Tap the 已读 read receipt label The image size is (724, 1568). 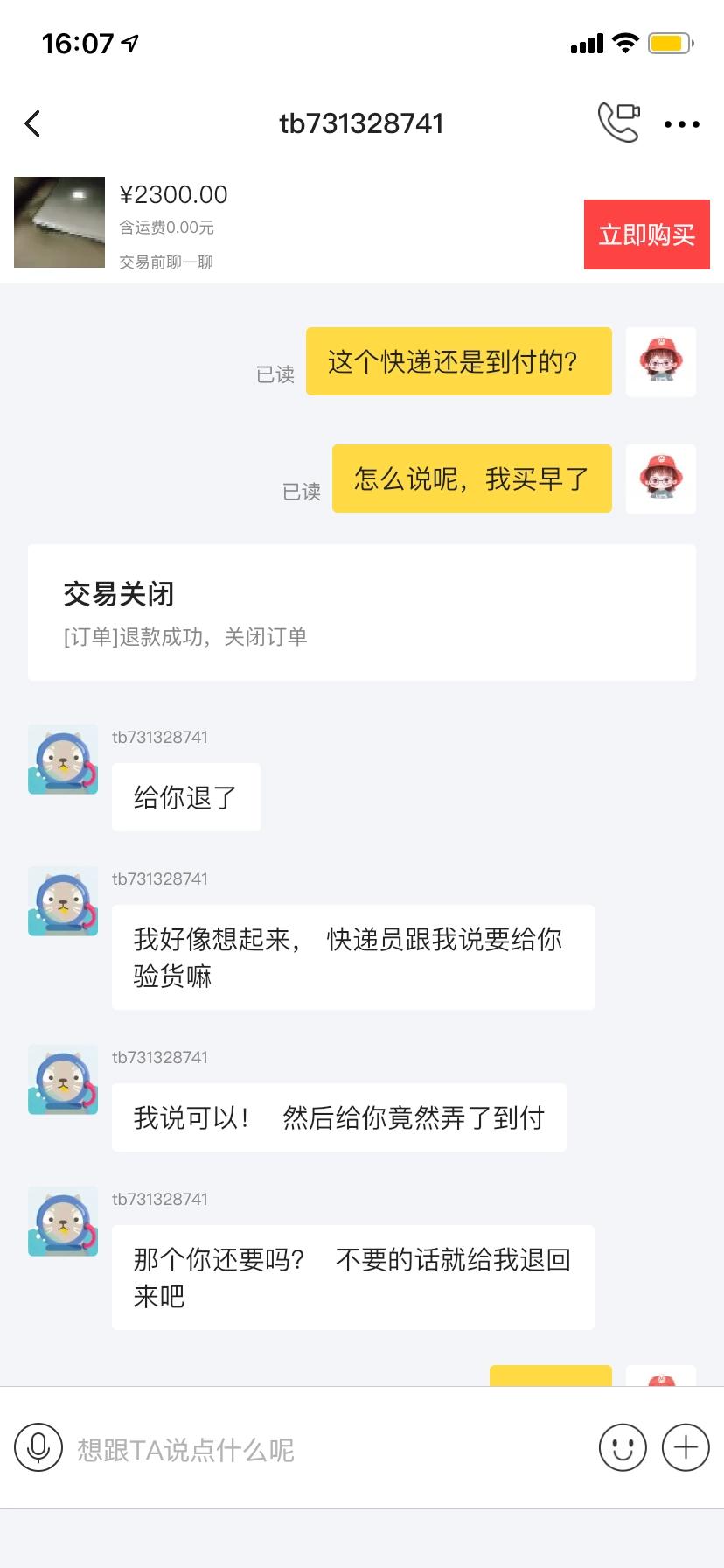(x=274, y=374)
